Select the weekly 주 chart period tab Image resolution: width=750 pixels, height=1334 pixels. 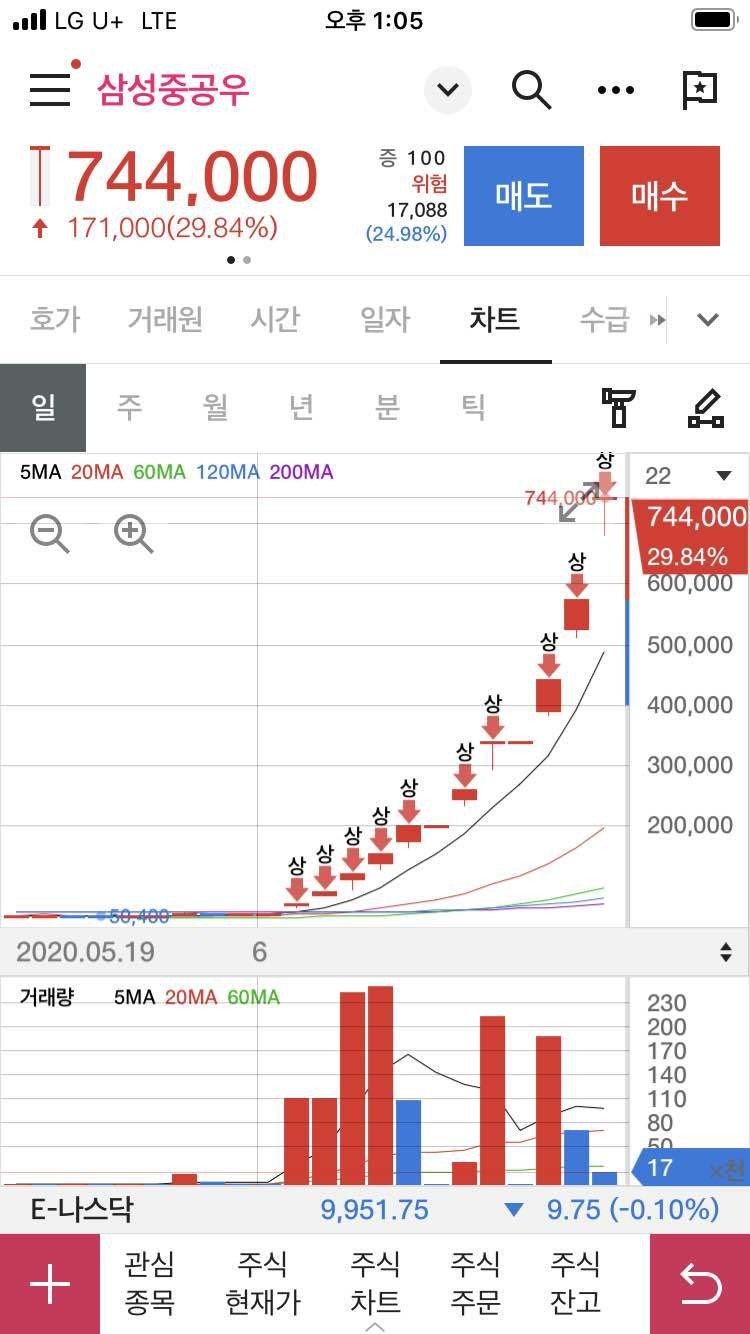pos(129,406)
